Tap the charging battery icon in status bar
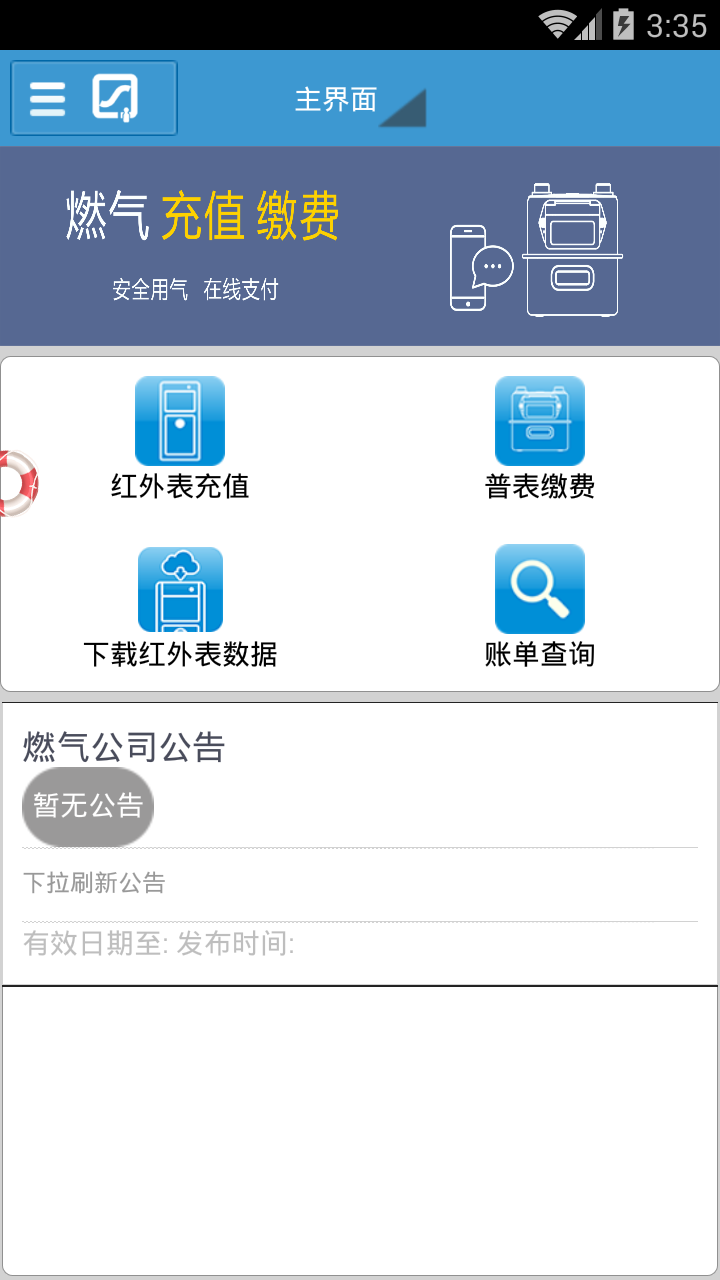The width and height of the screenshot is (720, 1280). [624, 22]
